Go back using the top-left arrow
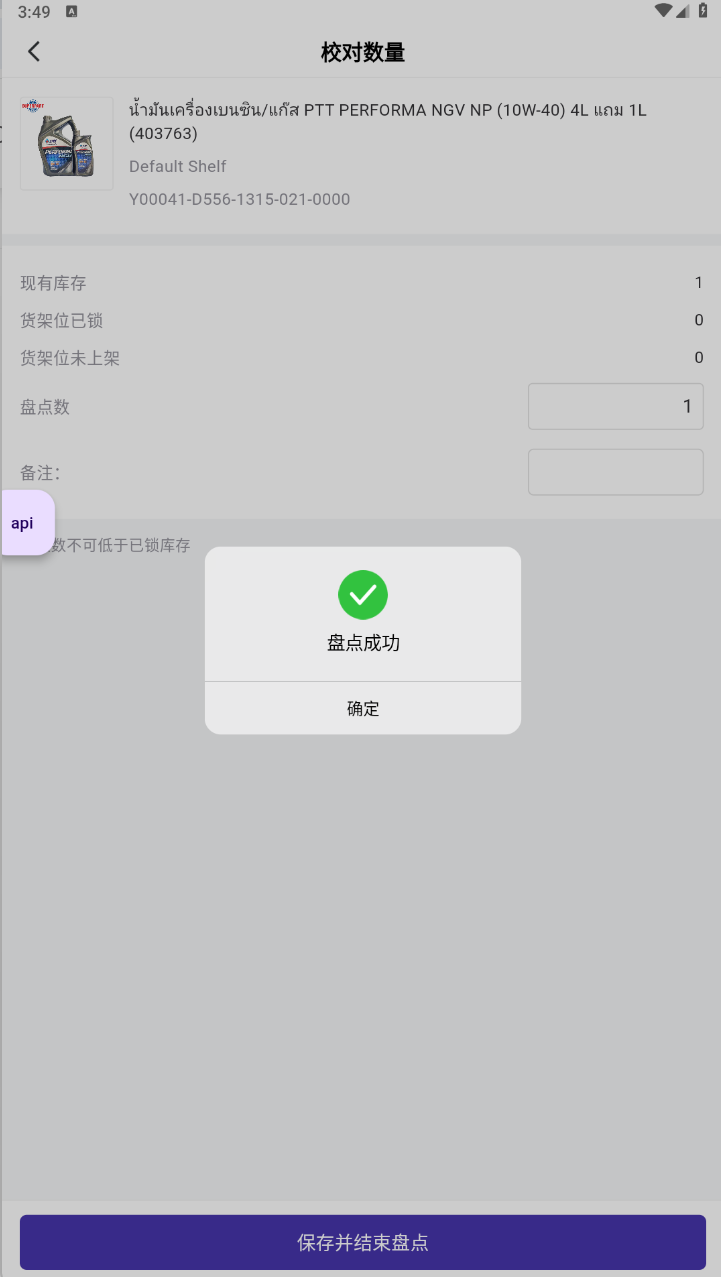 34,52
